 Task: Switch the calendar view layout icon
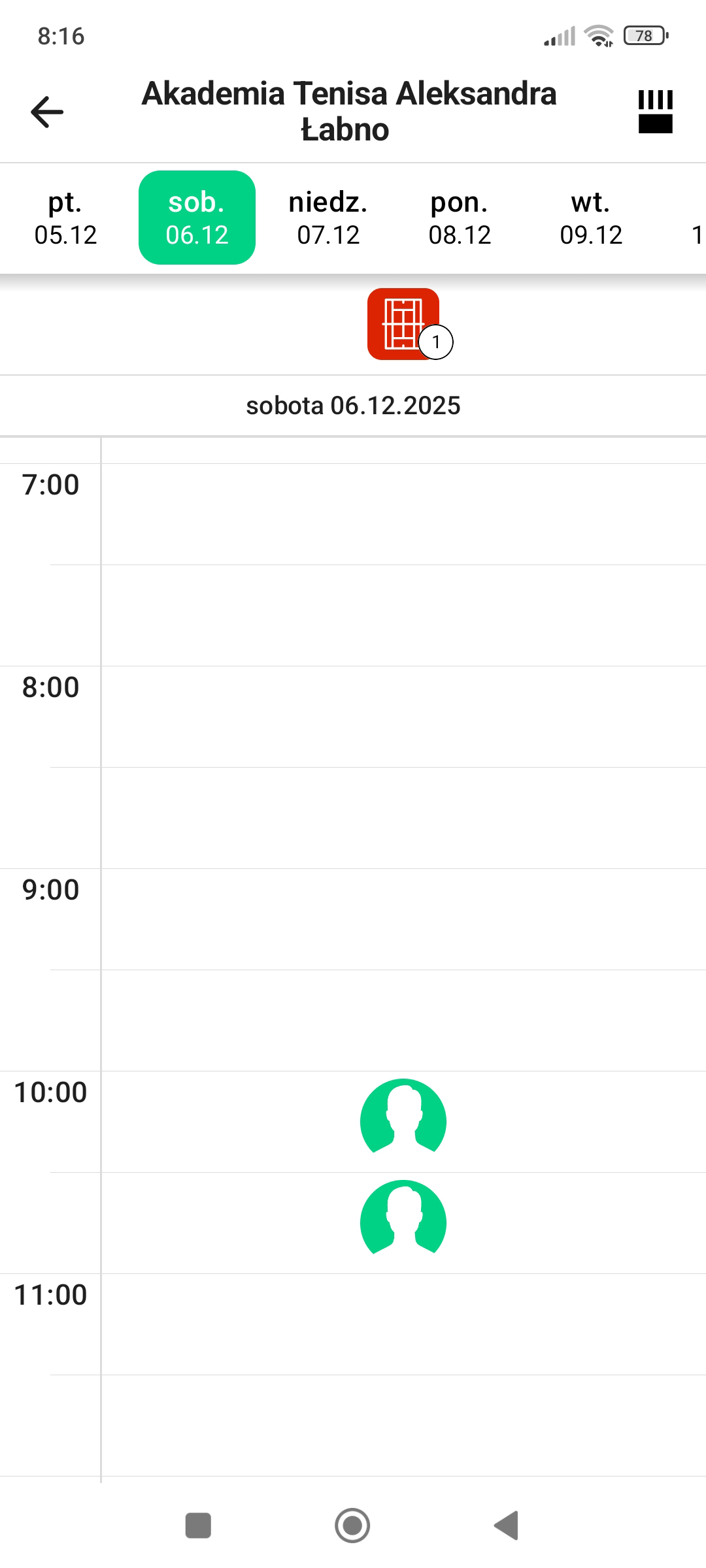point(655,112)
